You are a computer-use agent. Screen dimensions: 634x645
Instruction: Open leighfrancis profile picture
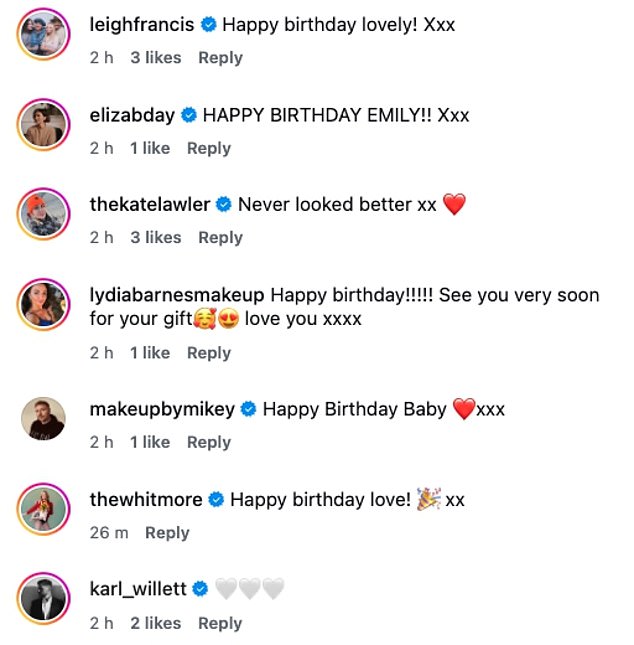pyautogui.click(x=44, y=37)
